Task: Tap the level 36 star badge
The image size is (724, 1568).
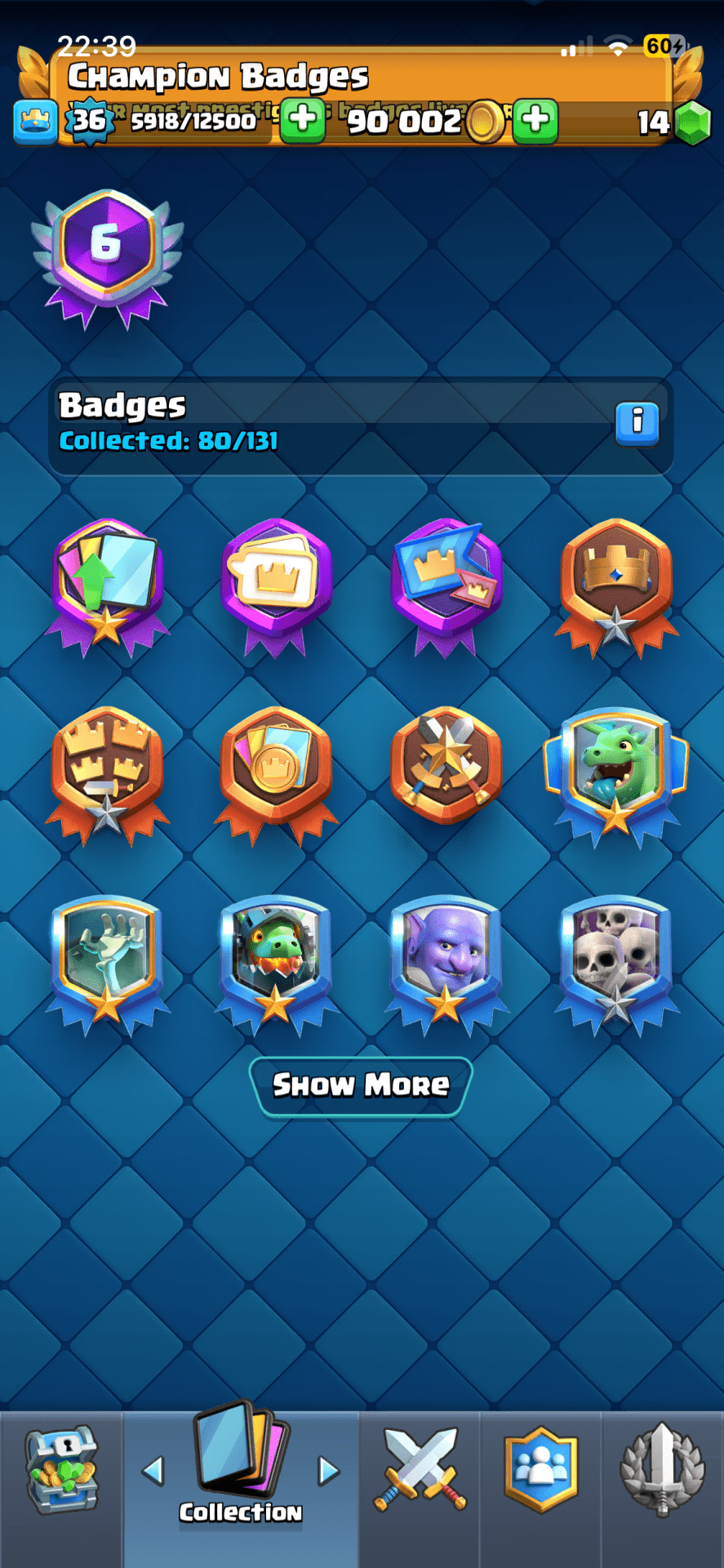Action: click(x=88, y=121)
